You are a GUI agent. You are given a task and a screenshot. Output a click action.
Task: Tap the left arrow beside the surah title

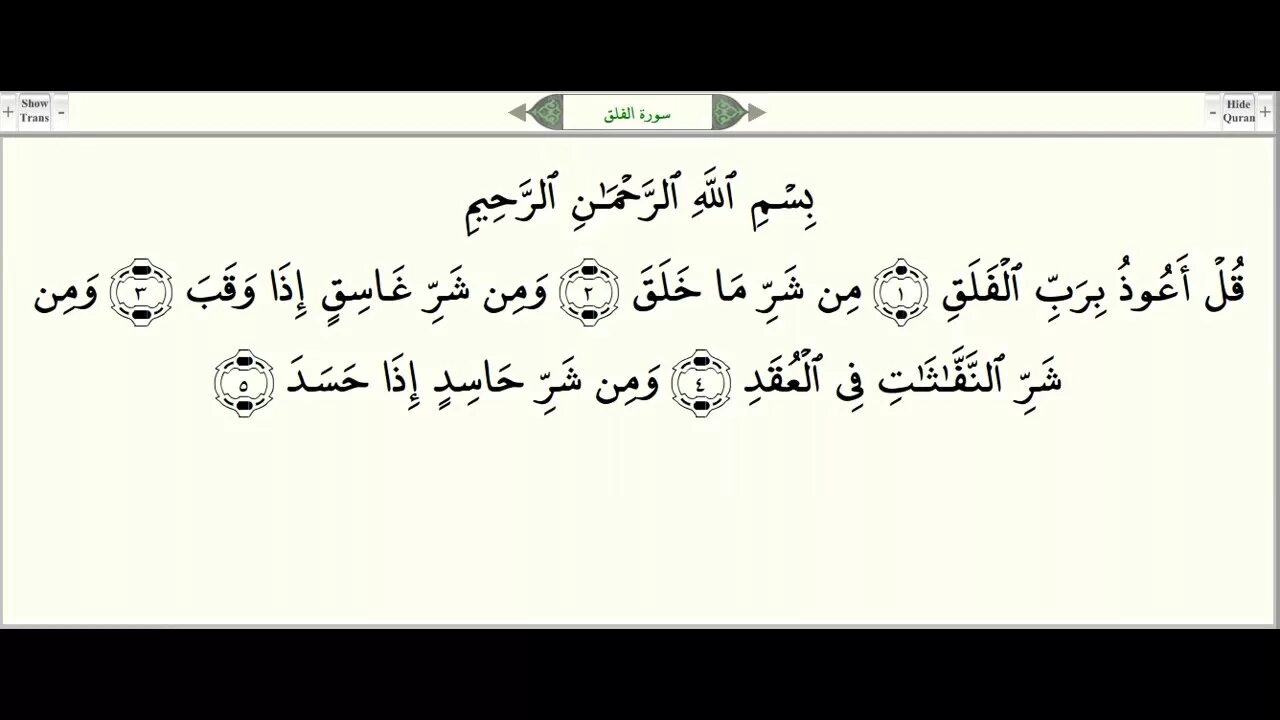517,113
